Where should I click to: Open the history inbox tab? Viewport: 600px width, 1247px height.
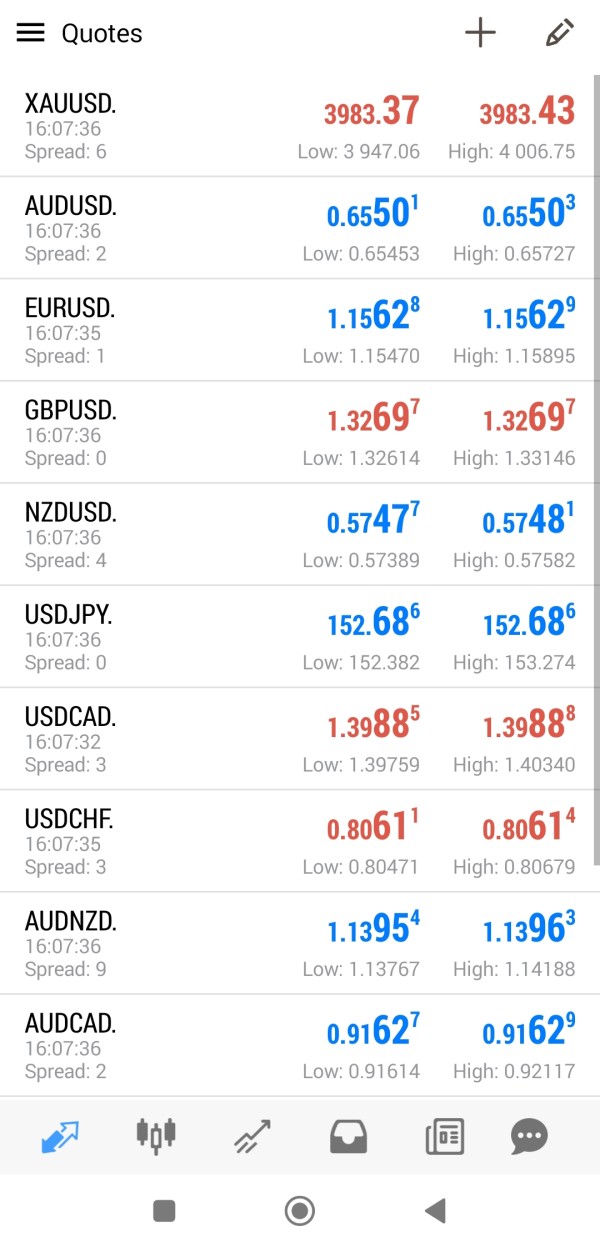(x=348, y=1136)
